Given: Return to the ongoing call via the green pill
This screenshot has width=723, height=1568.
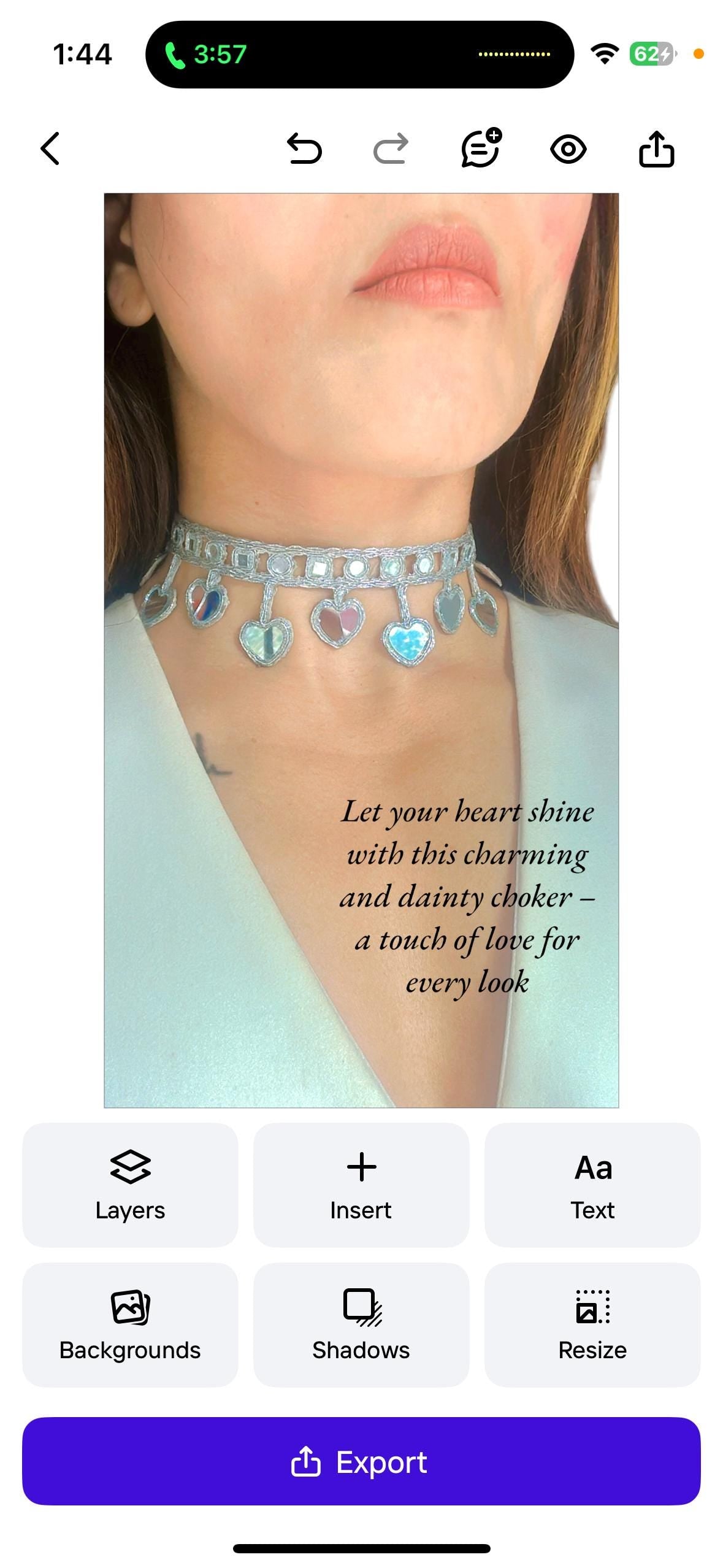Looking at the screenshot, I should 208,55.
